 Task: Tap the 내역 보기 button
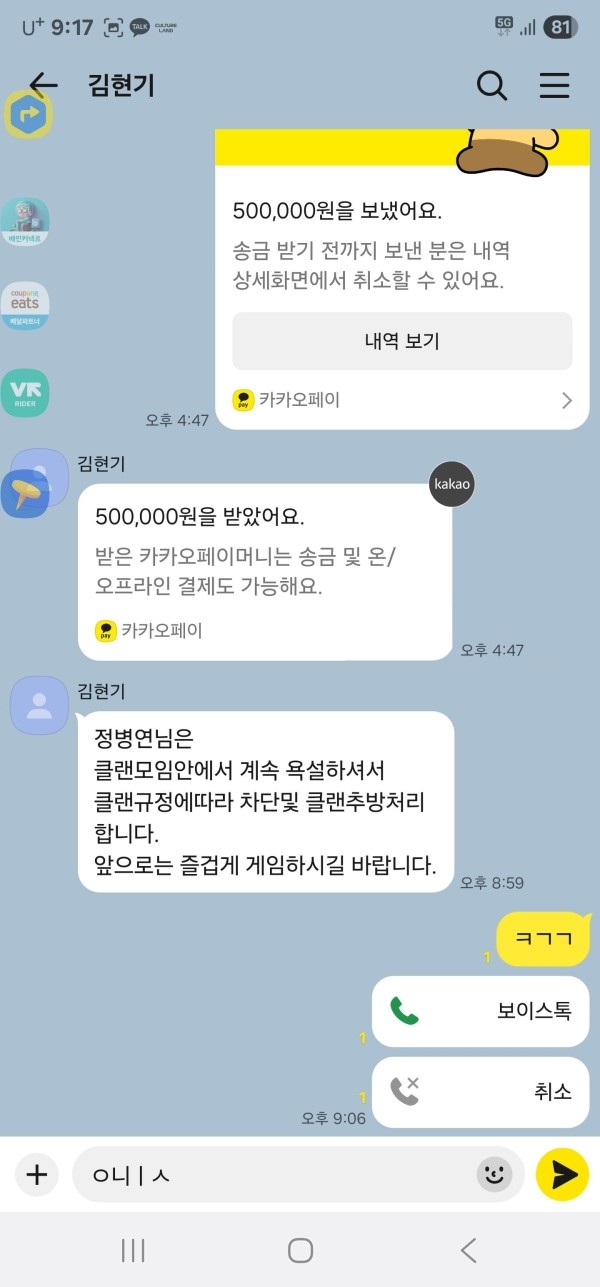pyautogui.click(x=402, y=341)
